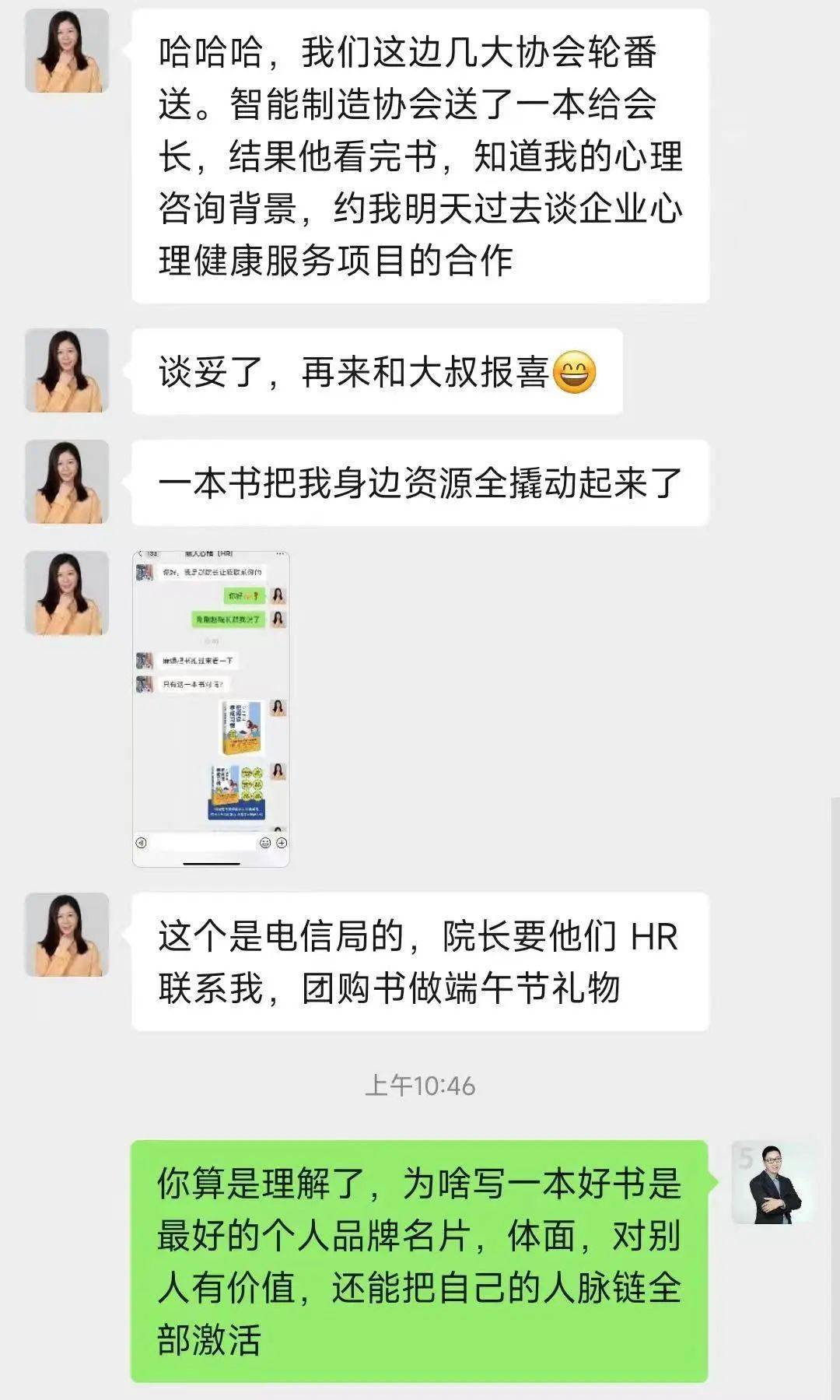Open the screenshot image sent in the chat

pyautogui.click(x=211, y=708)
